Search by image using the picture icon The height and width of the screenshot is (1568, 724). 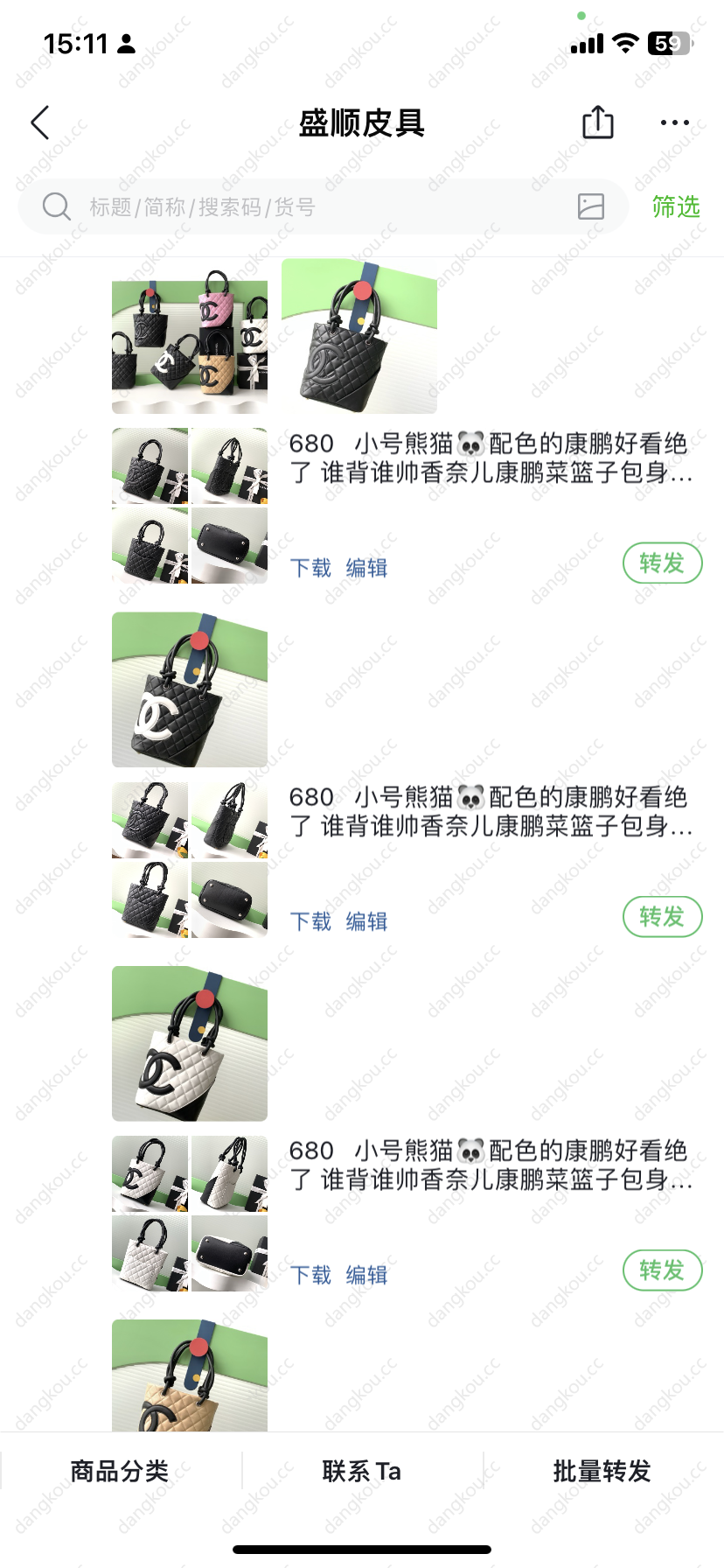point(591,206)
